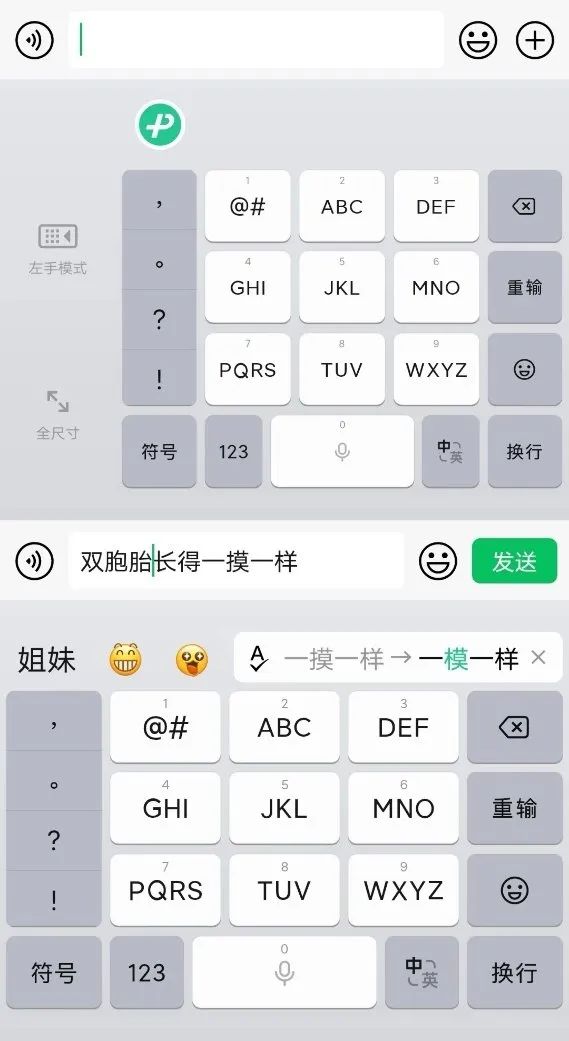569x1041 pixels.
Task: Tap the field containing 双胞胎长得一摸一样
Action: (x=236, y=561)
